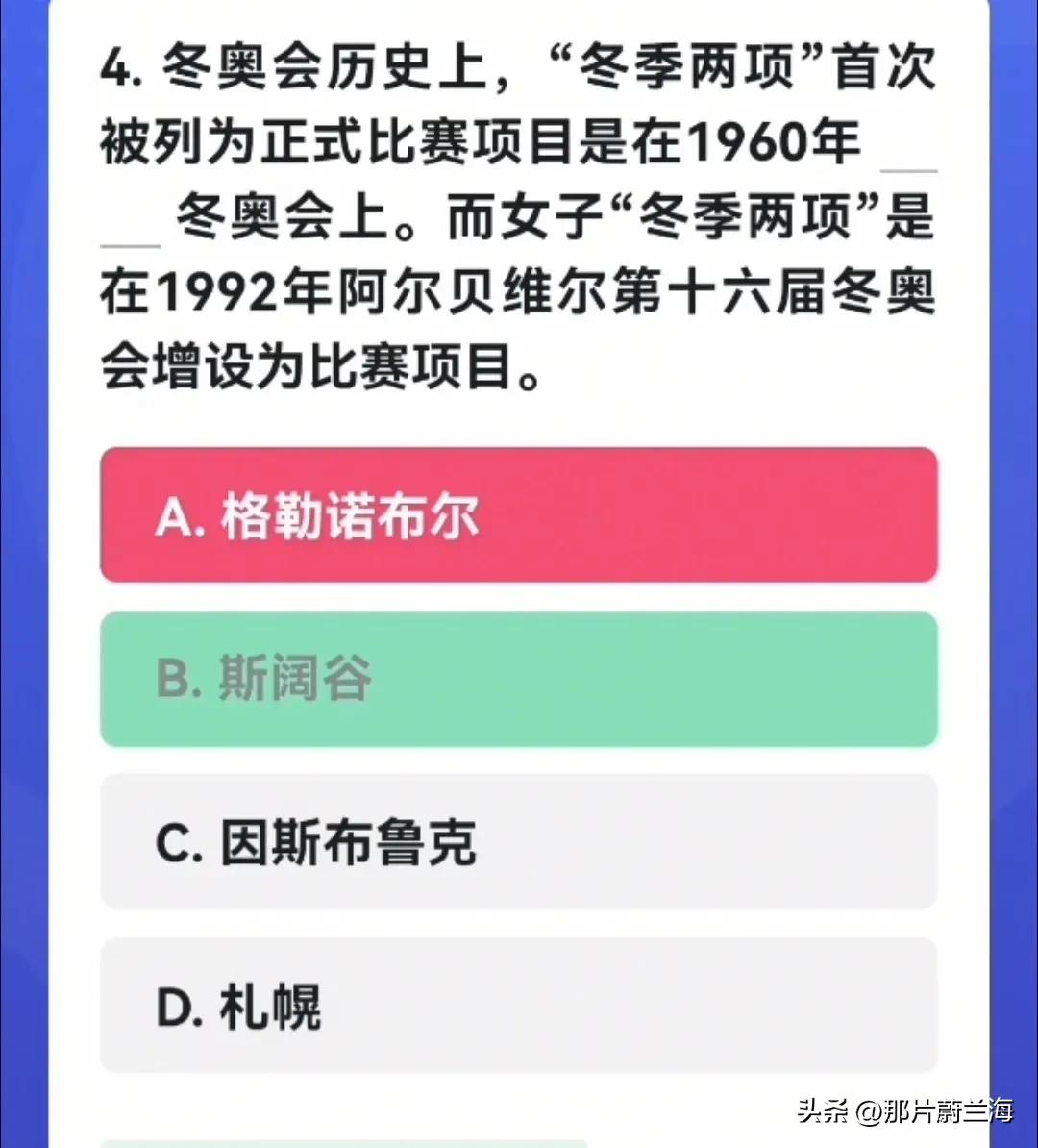Choose option C 因斯布鲁克
Screen dimensions: 1038x1148
[519, 842]
